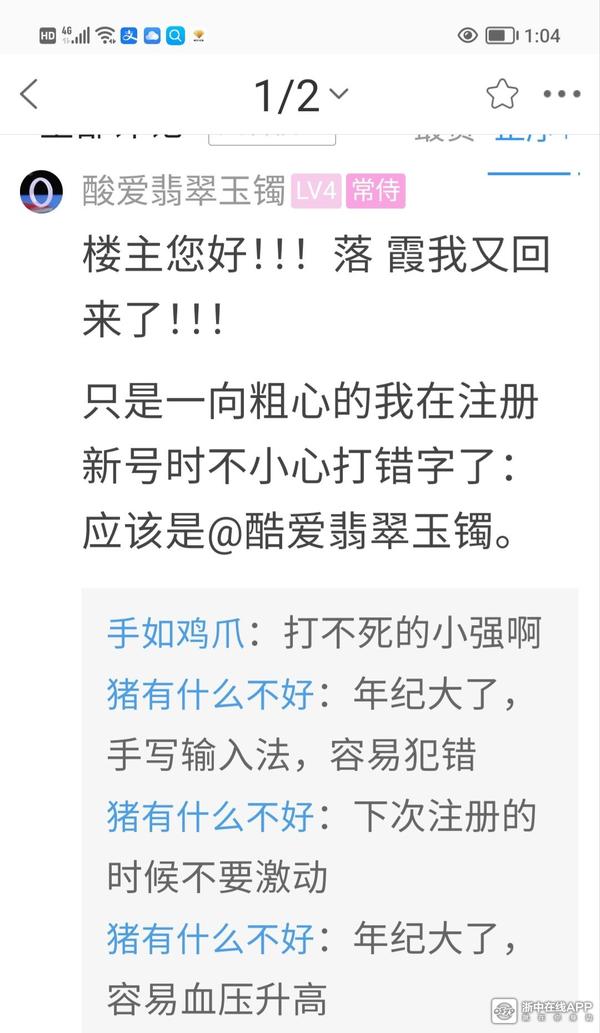Screen dimensions: 600x1033
Task: Open the three-dot overflow menu
Action: coord(561,95)
